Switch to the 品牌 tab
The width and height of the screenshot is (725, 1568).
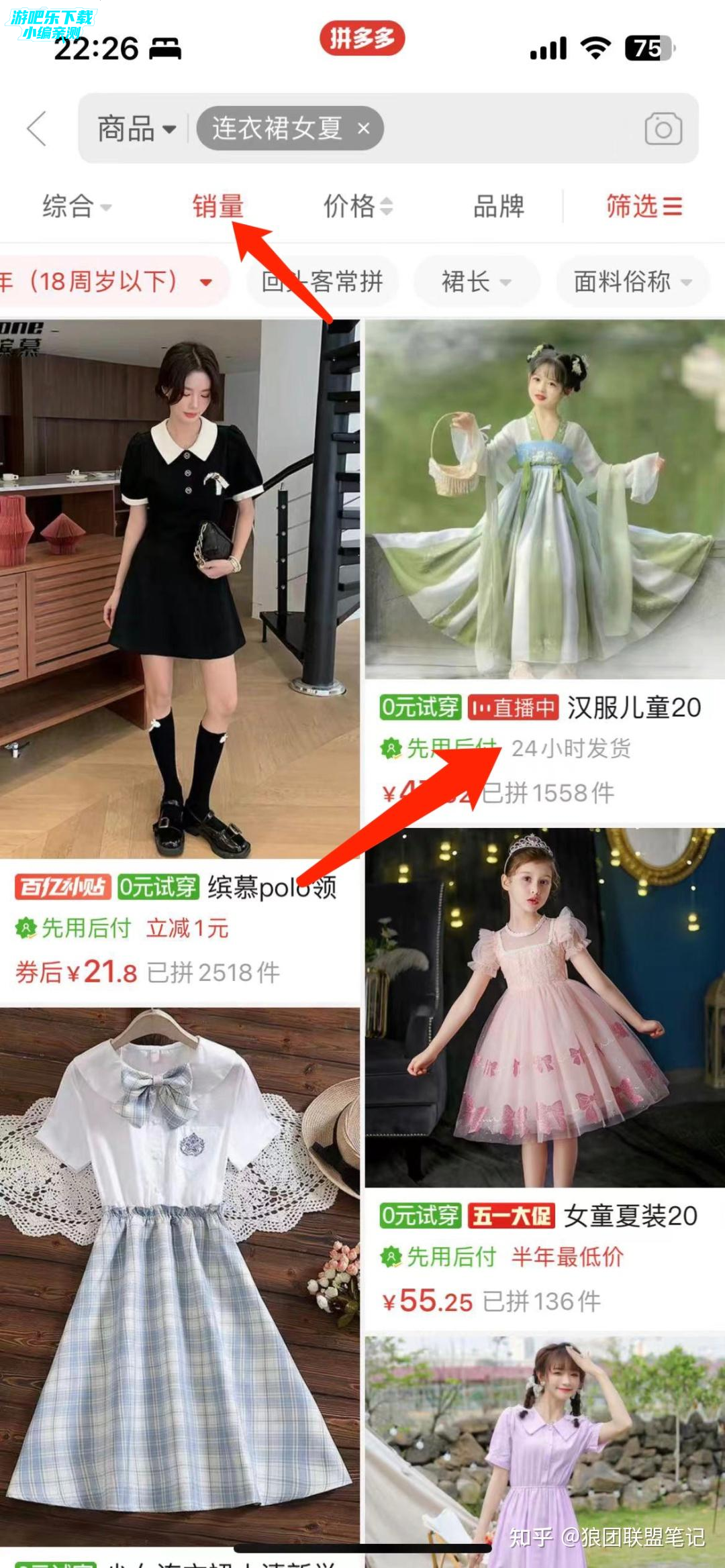tap(498, 207)
